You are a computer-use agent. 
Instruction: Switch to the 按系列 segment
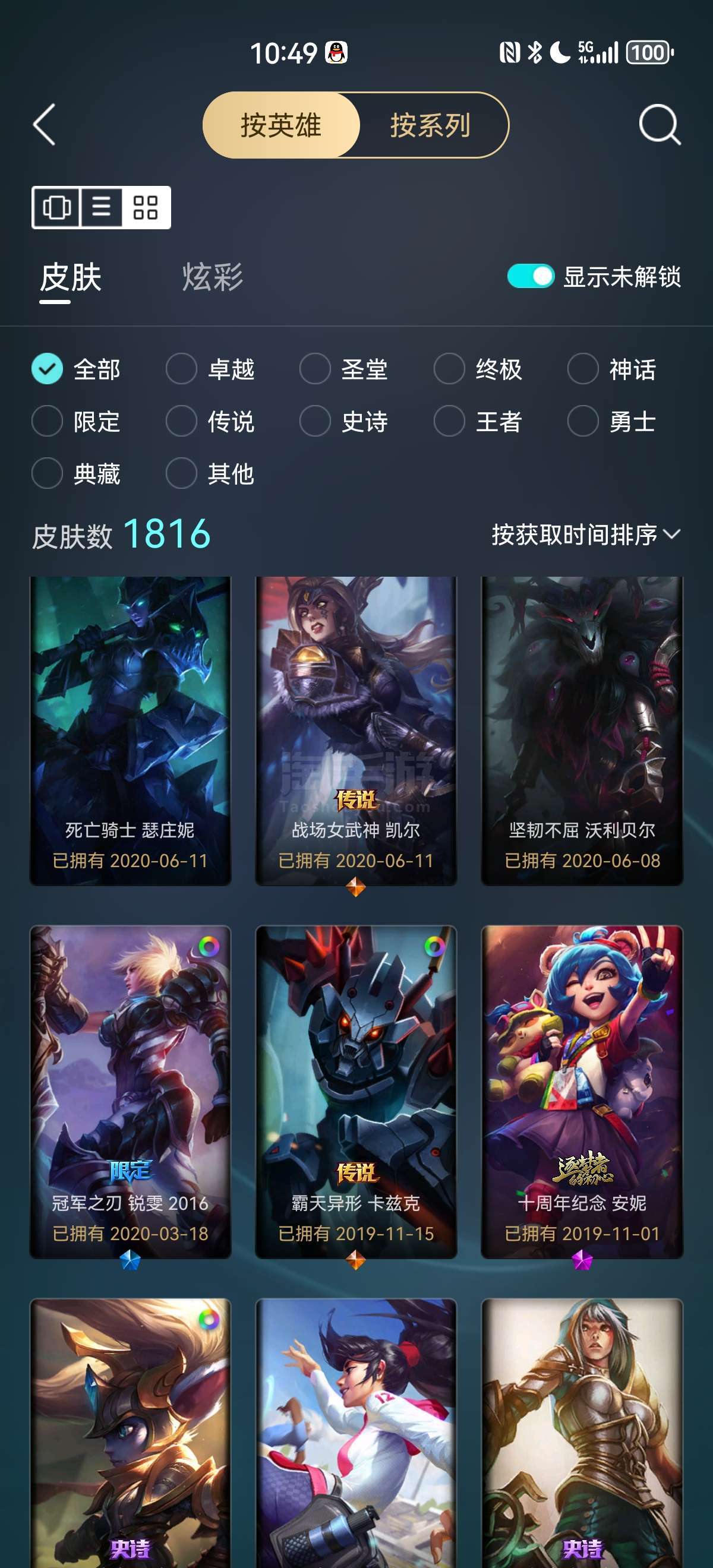point(430,125)
